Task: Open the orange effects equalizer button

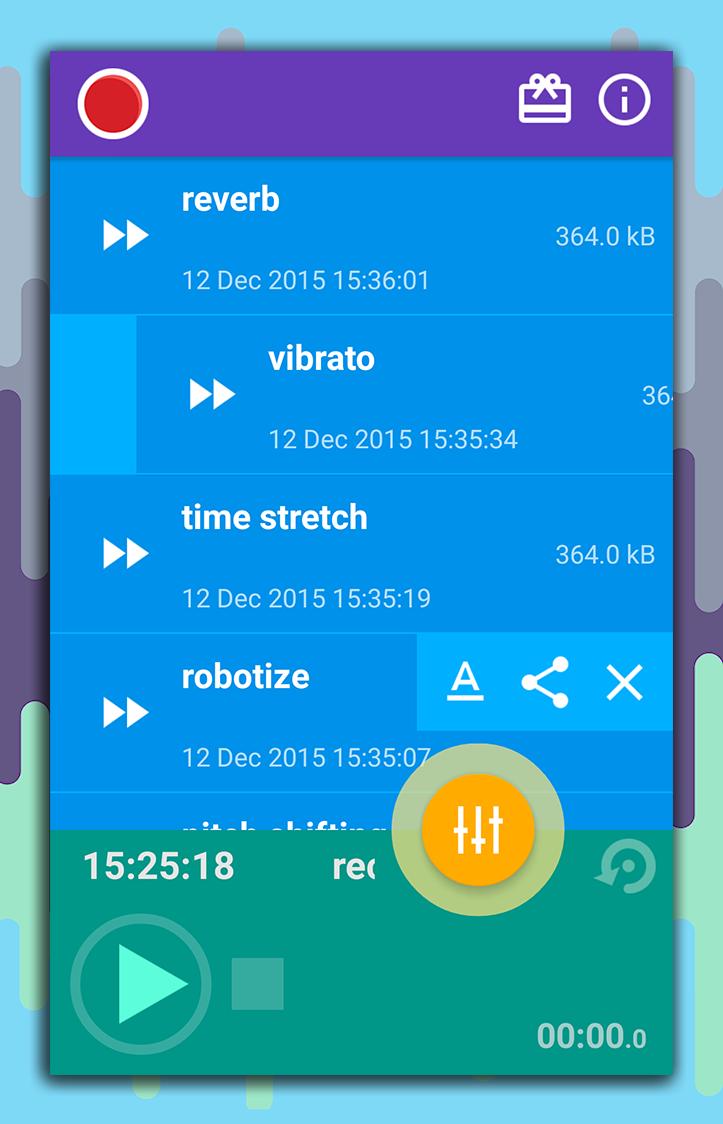Action: (x=478, y=829)
